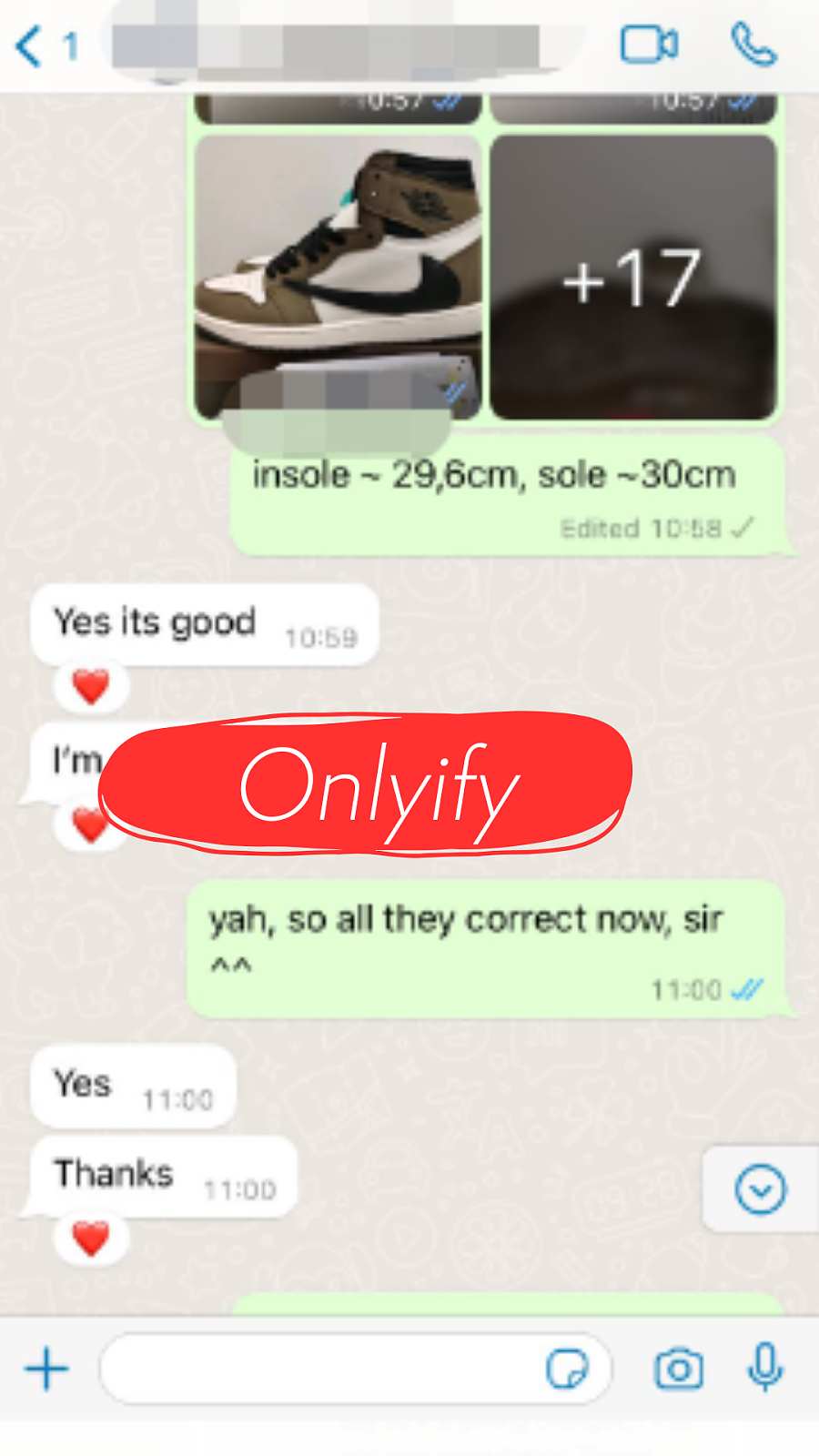Go back to the chat list
Screen dimensions: 819x1456
[x=45, y=45]
